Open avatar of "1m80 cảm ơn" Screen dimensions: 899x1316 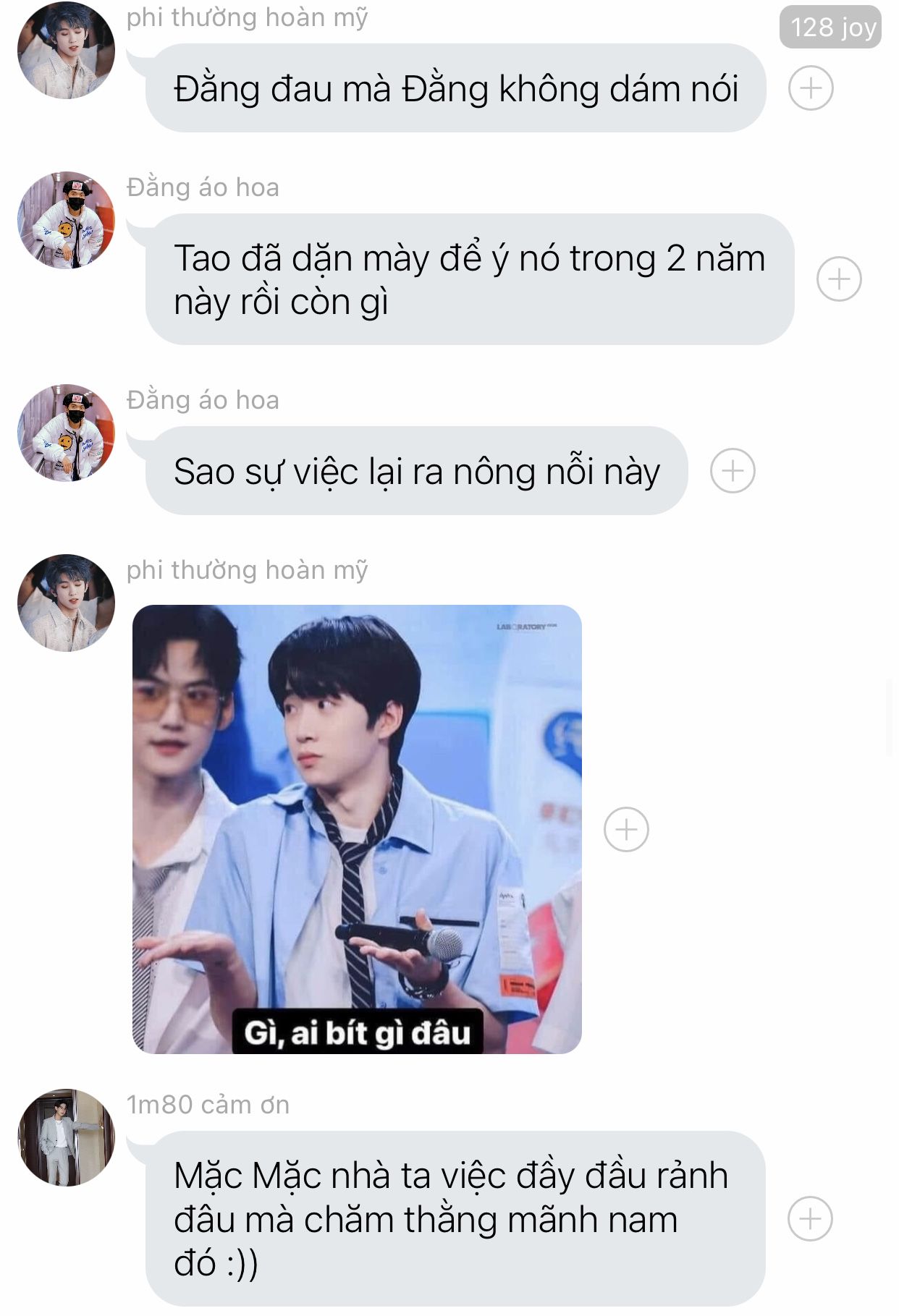point(66,1137)
